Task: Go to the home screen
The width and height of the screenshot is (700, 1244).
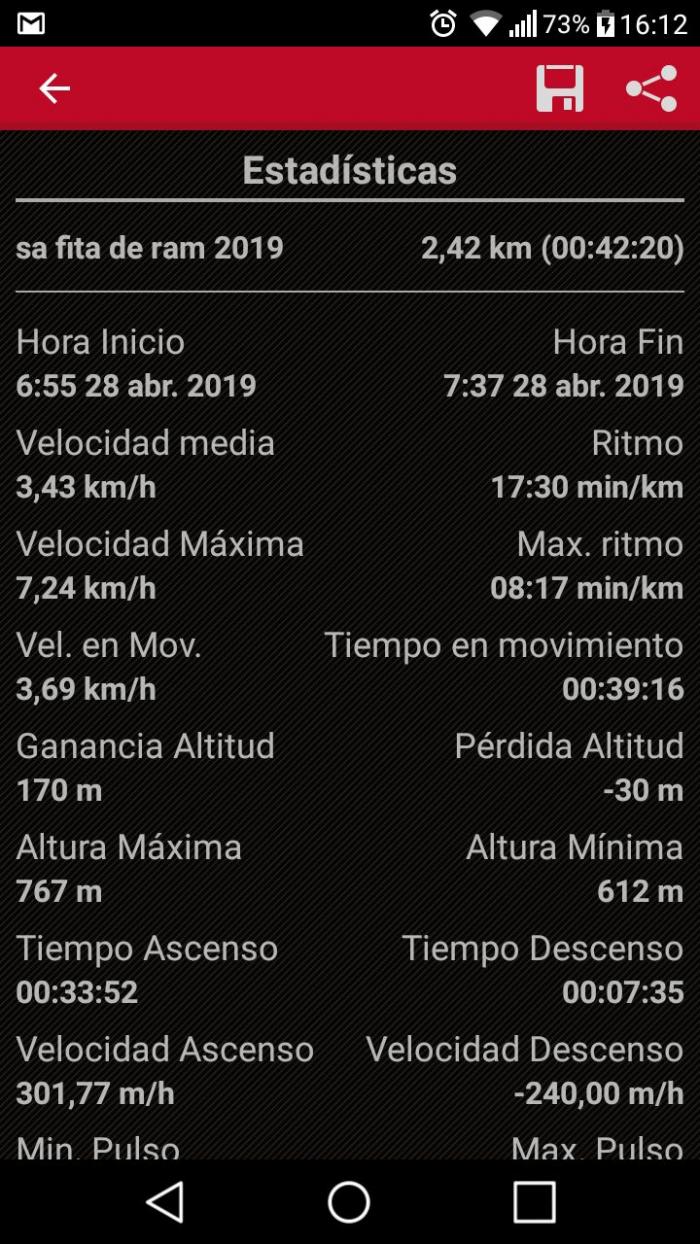Action: click(x=349, y=1201)
